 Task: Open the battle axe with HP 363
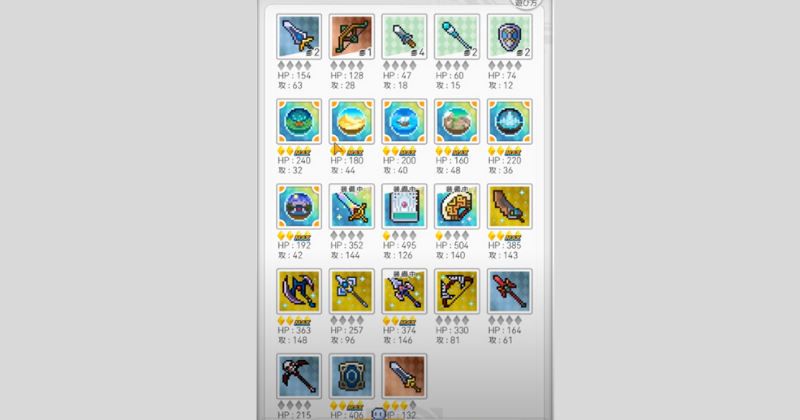coord(299,292)
